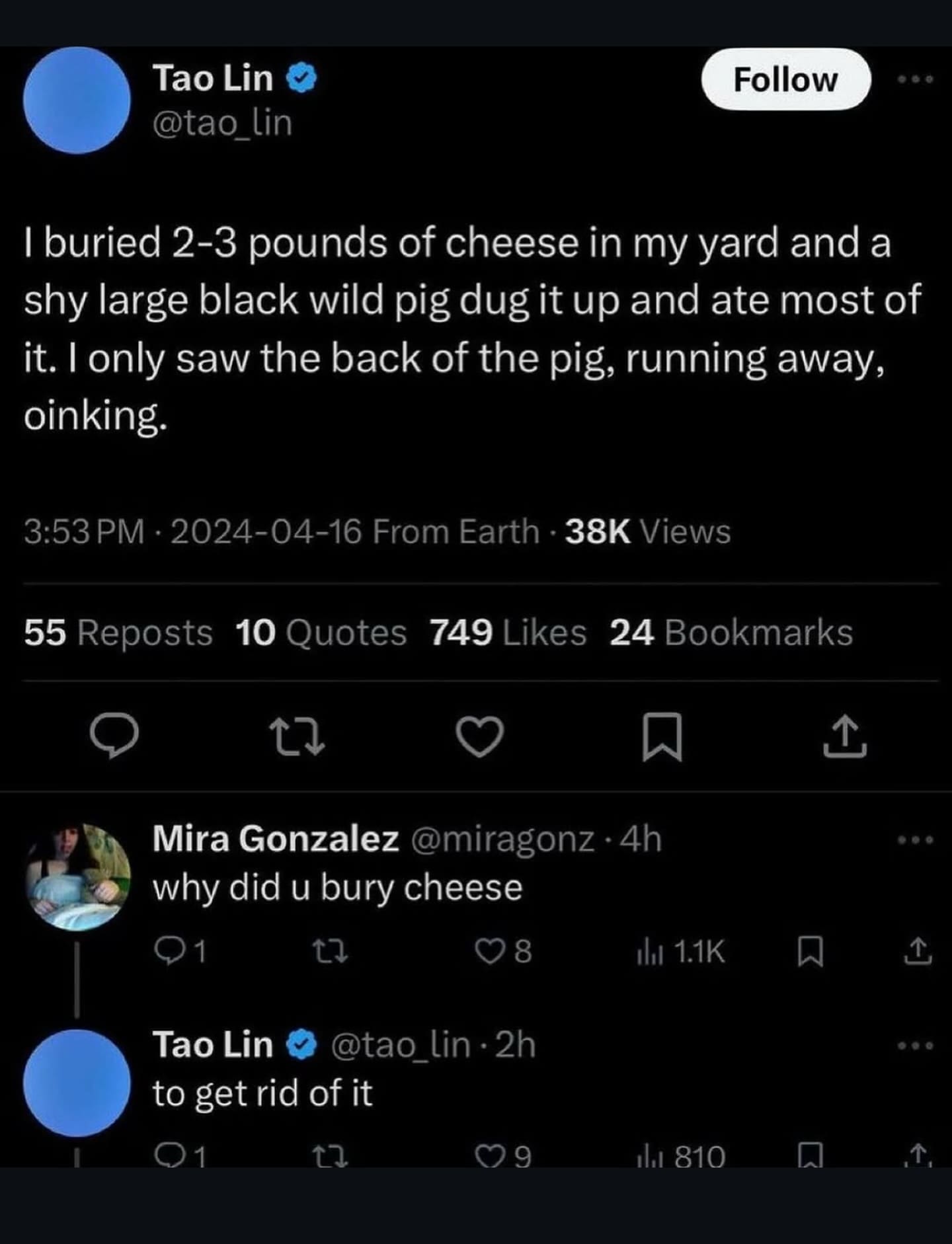
Task: Reply to Tao Lin's cheese post
Action: [x=114, y=736]
